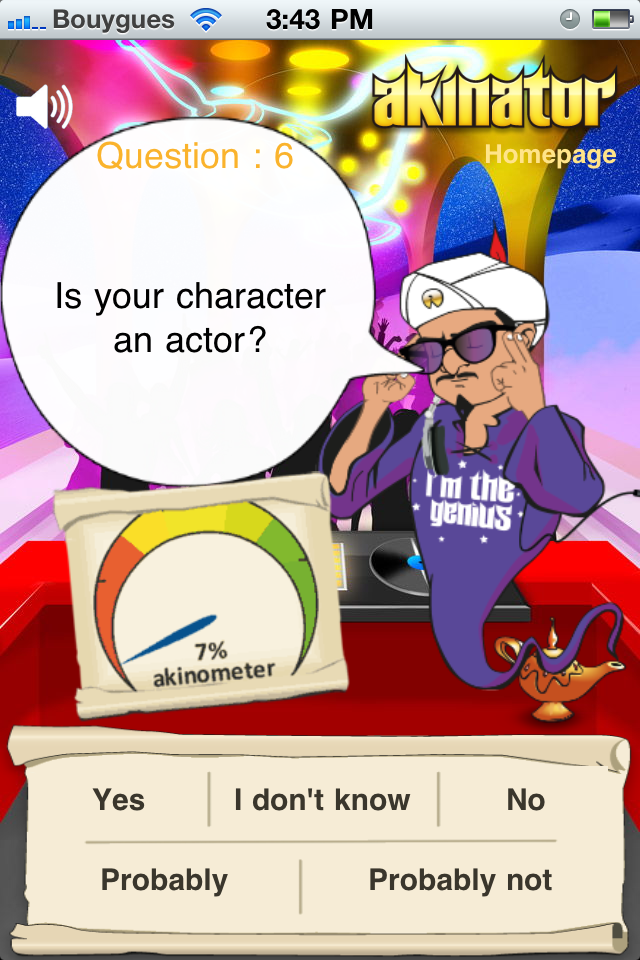The height and width of the screenshot is (960, 640).
Task: Answer Yes to the actor question
Action: (x=119, y=800)
